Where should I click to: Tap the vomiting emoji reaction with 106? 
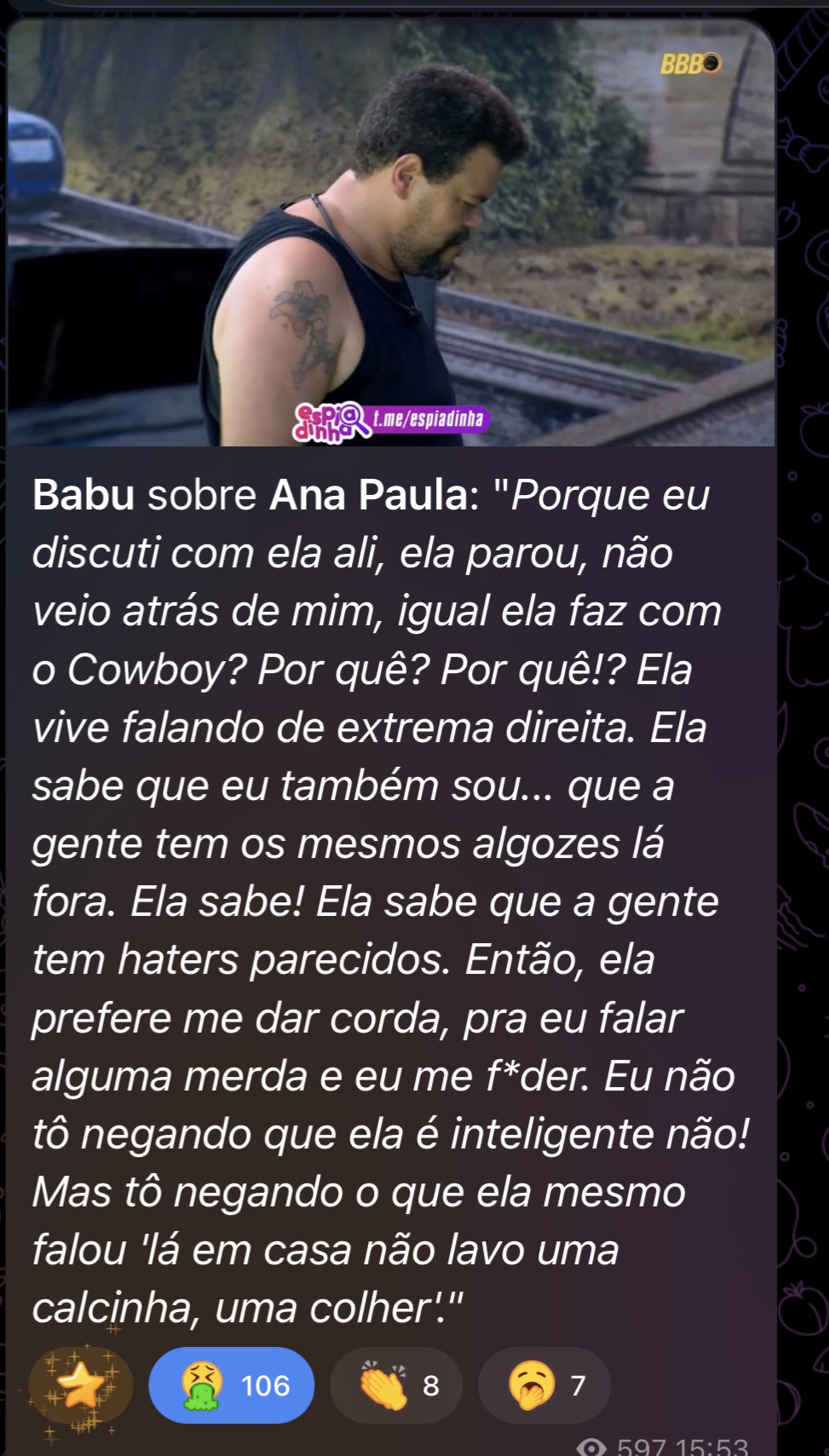pyautogui.click(x=232, y=1385)
